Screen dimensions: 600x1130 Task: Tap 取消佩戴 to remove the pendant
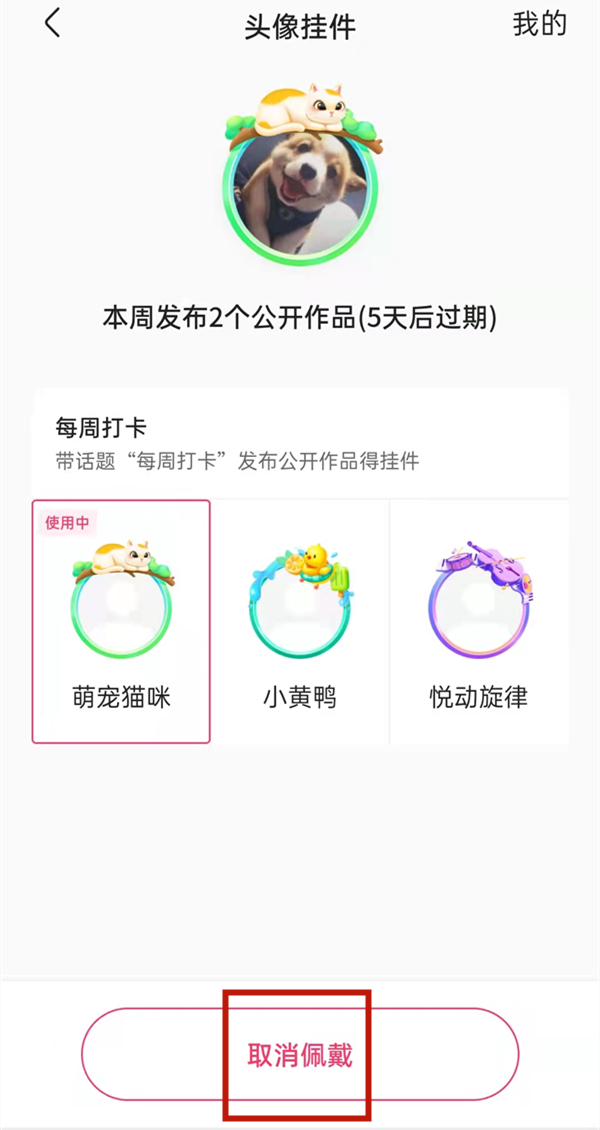(x=300, y=1055)
